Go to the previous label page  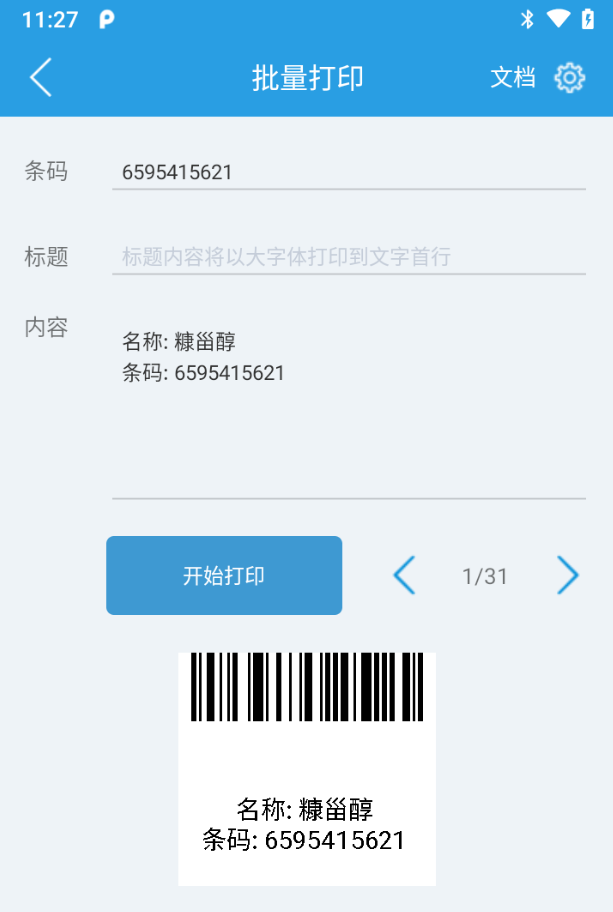404,576
